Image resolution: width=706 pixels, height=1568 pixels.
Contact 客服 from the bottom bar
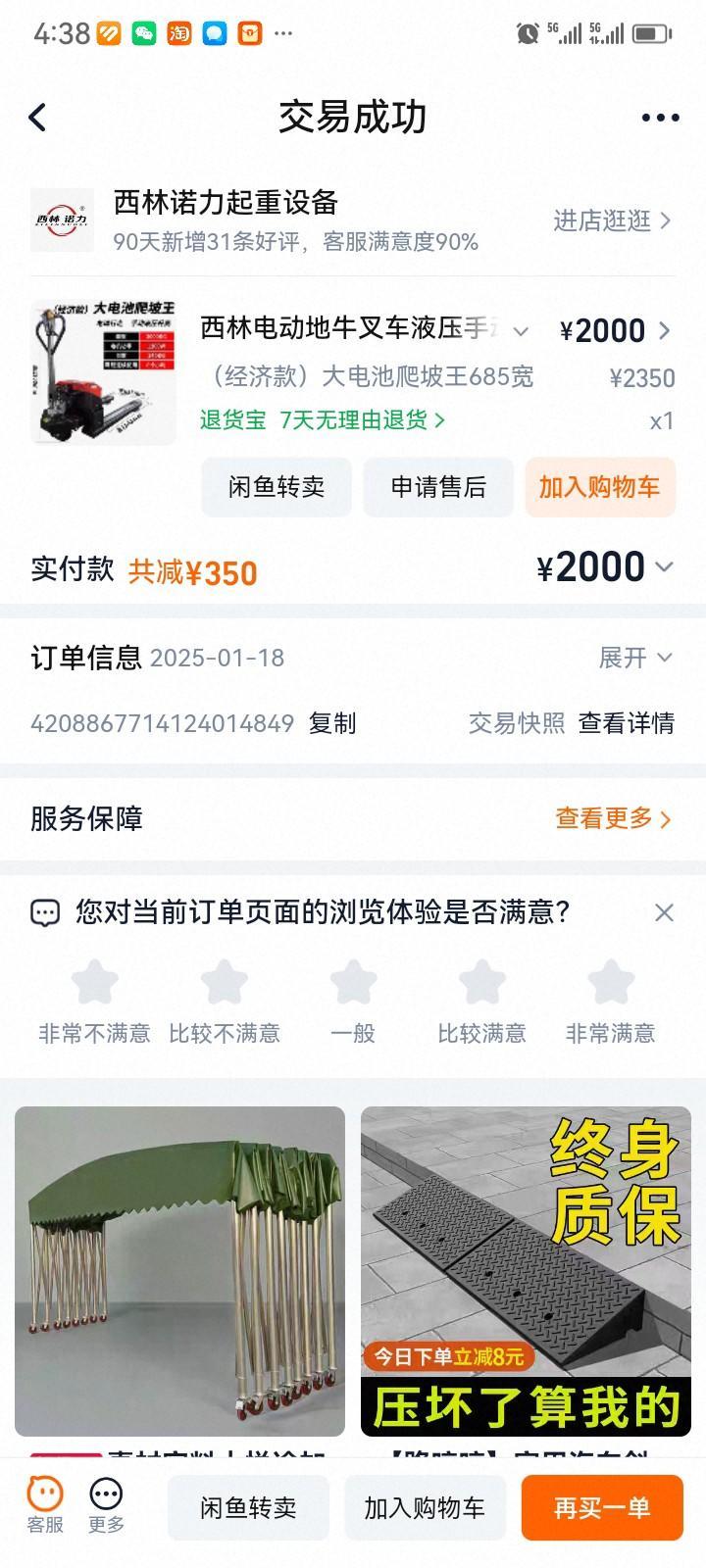(45, 1506)
